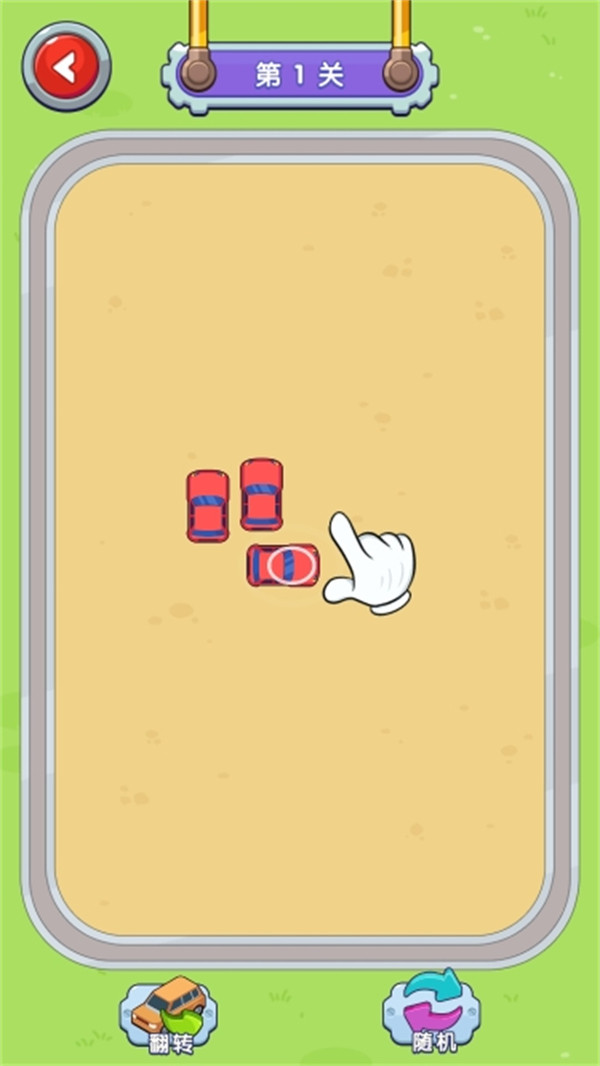
Task: Tap the red back arrow button
Action: 66,67
